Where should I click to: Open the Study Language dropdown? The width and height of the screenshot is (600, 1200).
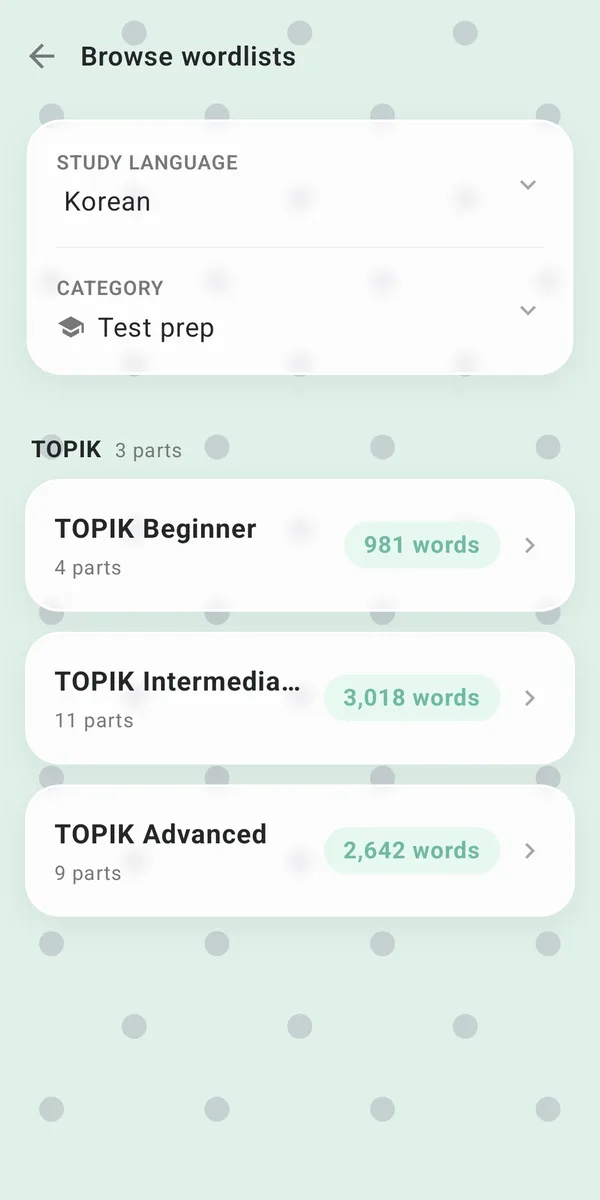click(300, 185)
